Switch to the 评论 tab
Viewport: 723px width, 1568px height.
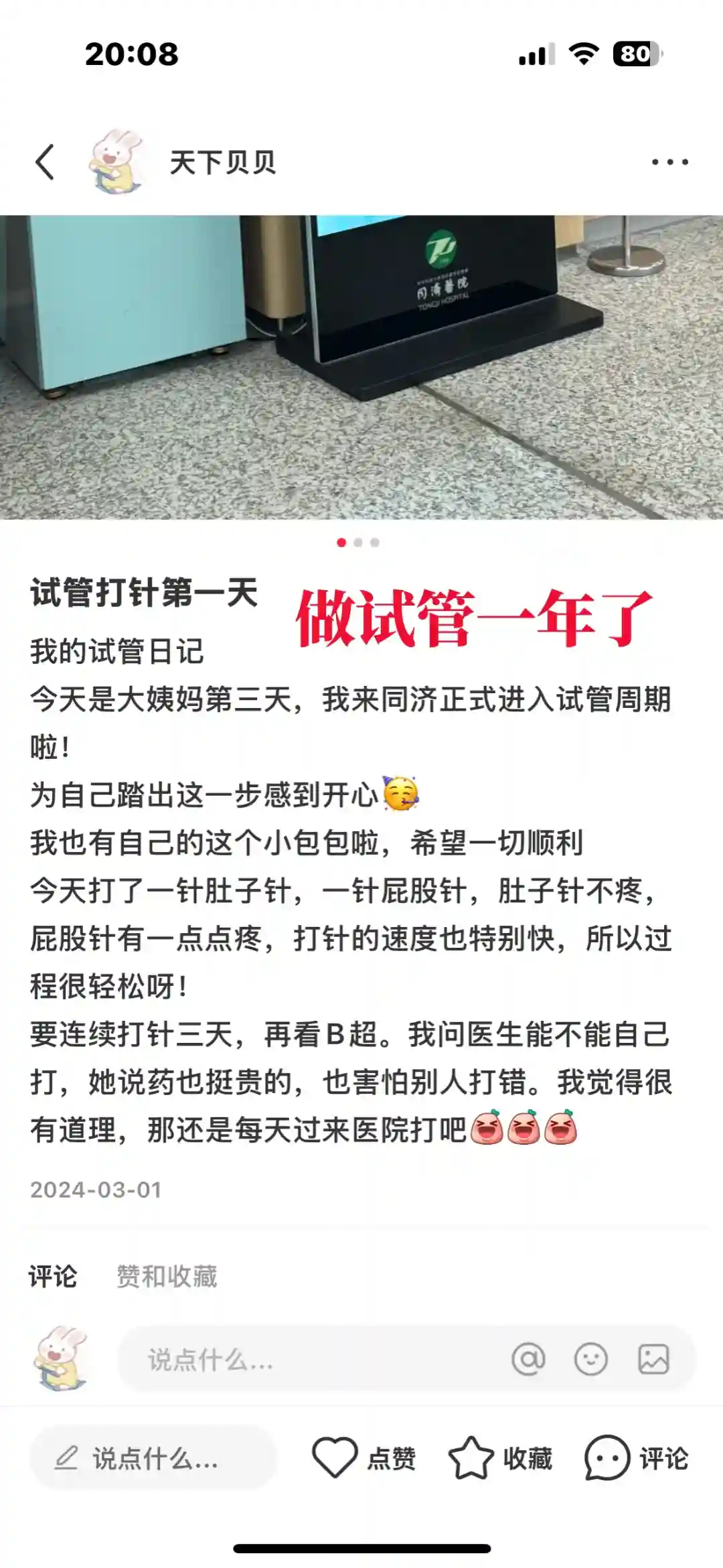(x=52, y=1277)
